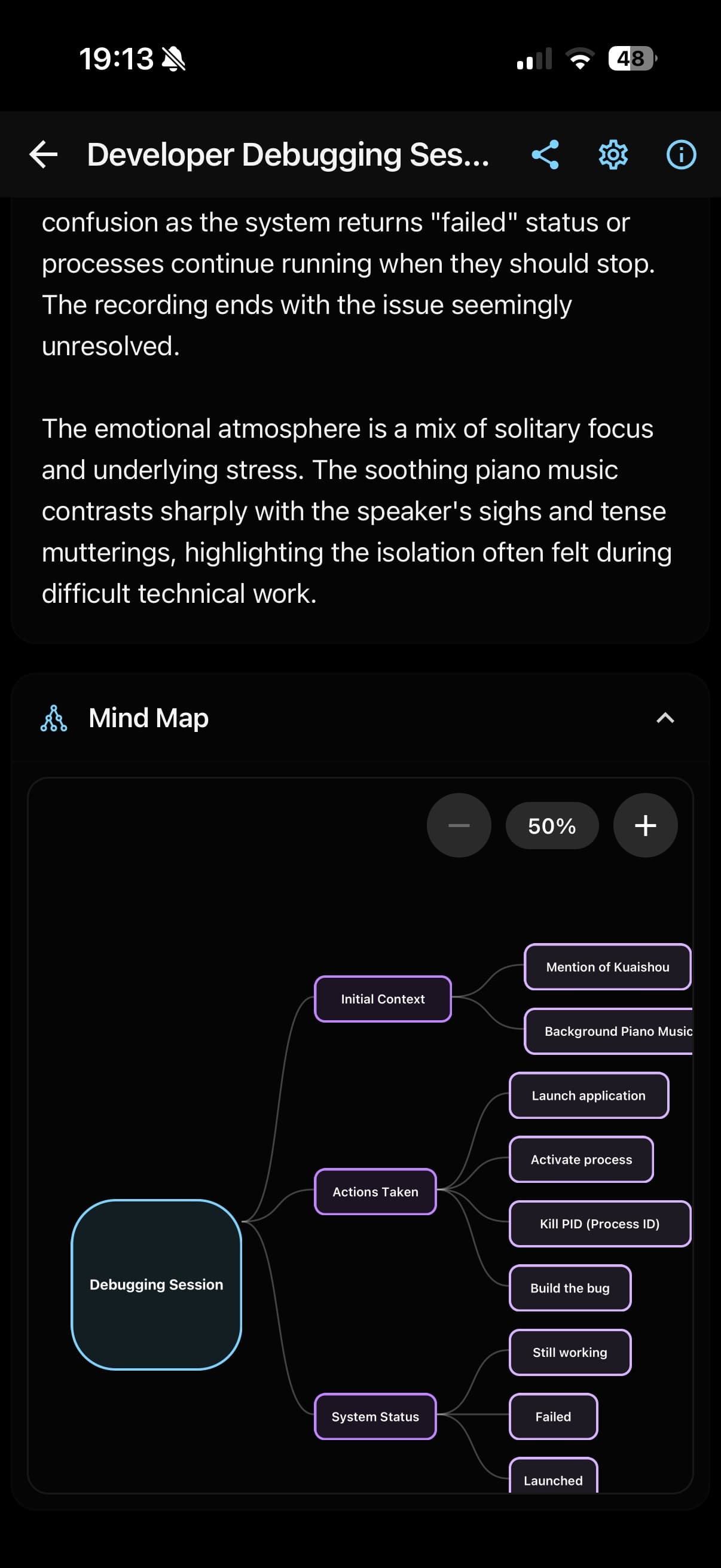Select the Debugging Session root node

[157, 1285]
